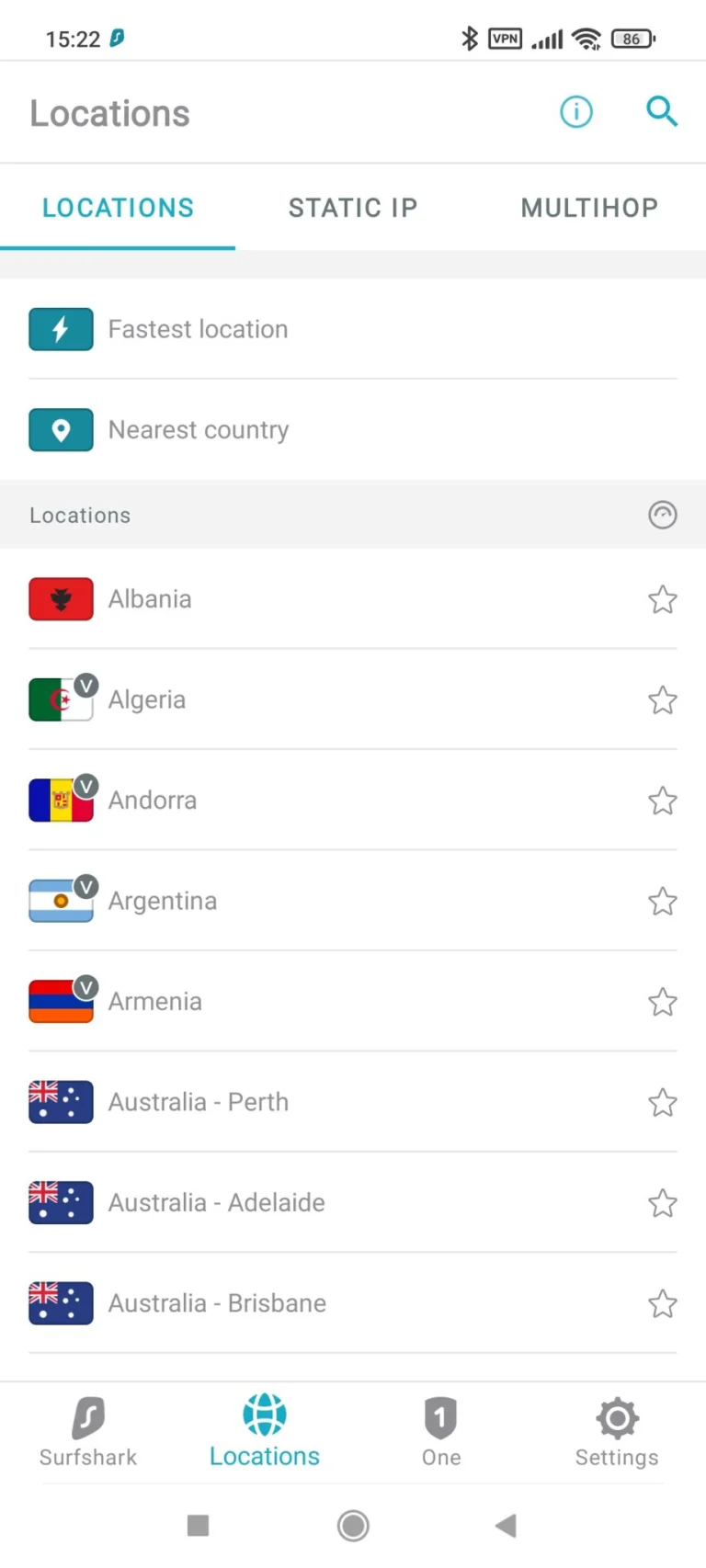Open the search icon to find locations
Screen dimensions: 706x1568
click(x=662, y=112)
